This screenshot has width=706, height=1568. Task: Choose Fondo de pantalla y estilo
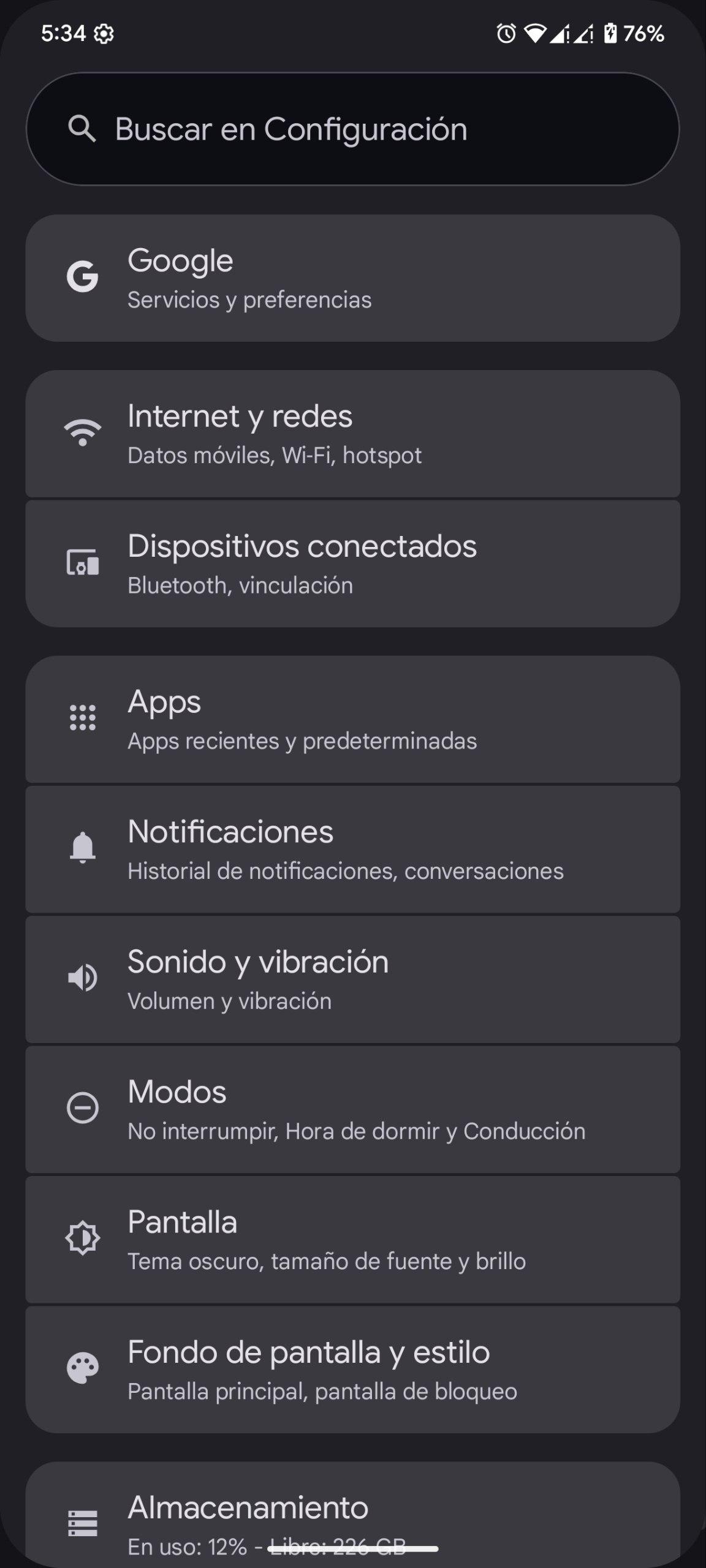click(352, 1370)
